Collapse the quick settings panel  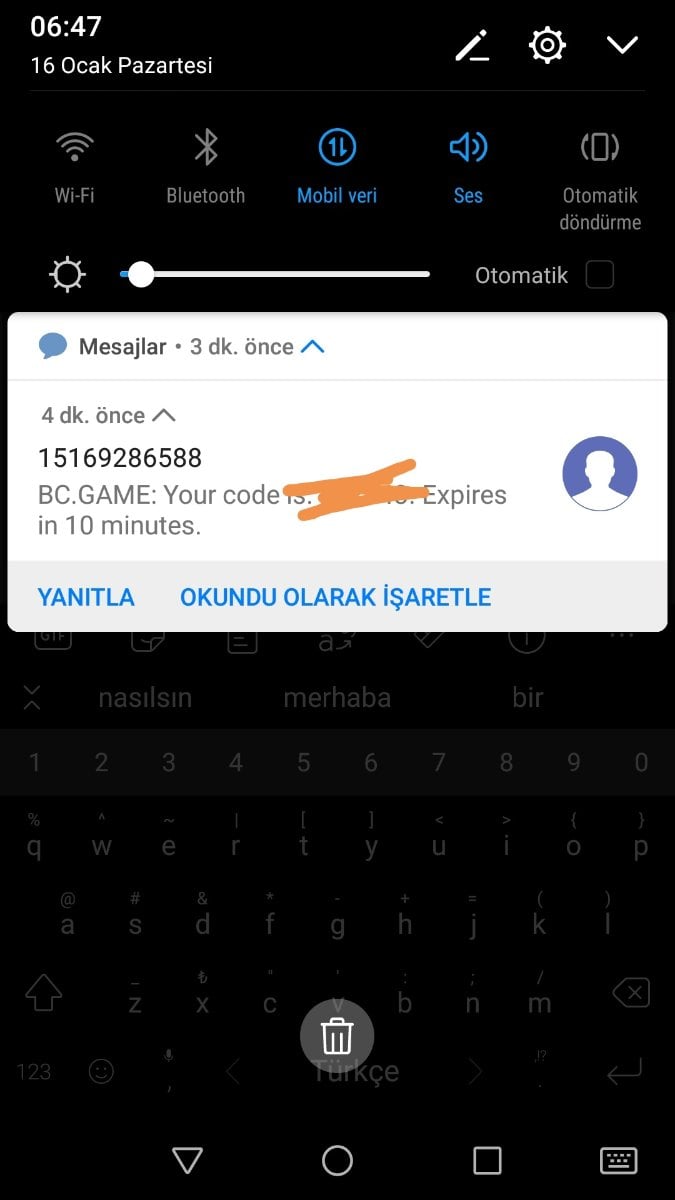pyautogui.click(x=622, y=46)
